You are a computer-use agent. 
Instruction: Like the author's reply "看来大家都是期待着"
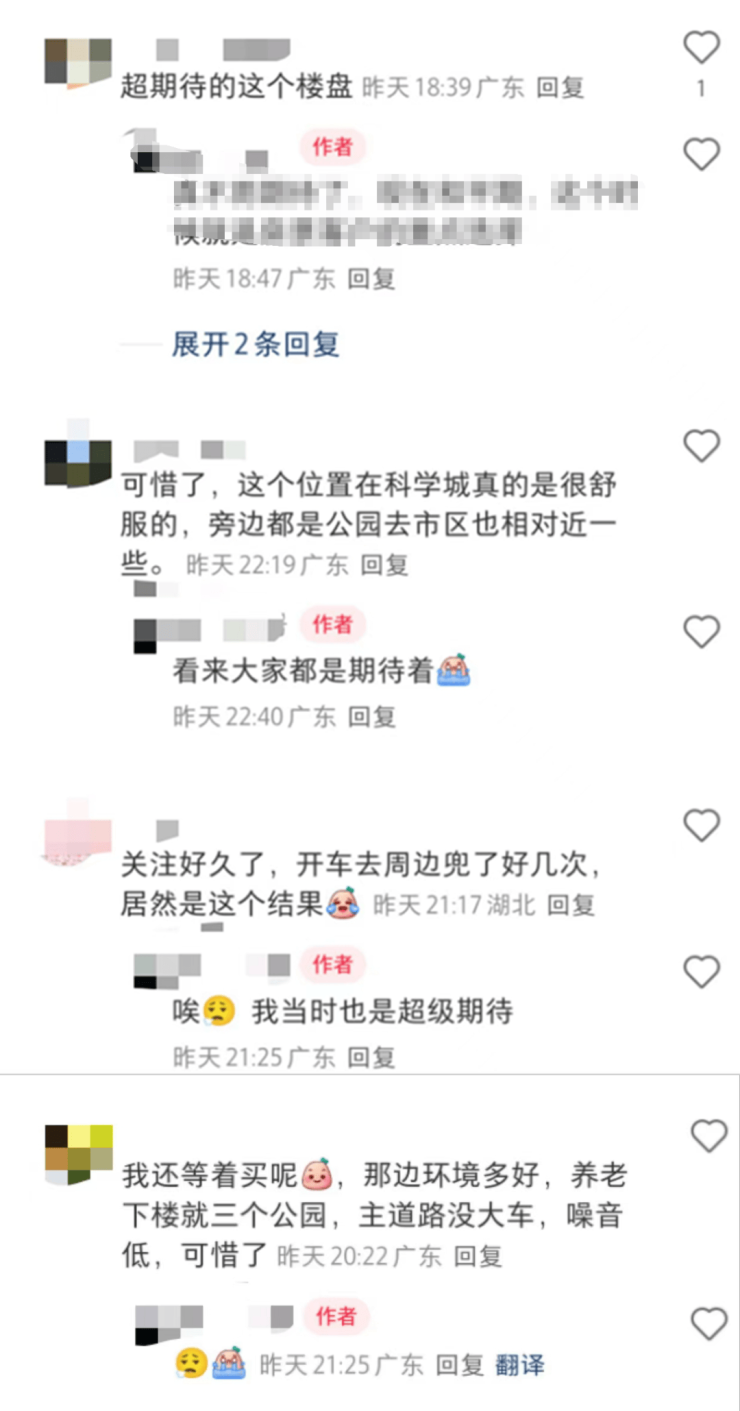click(701, 632)
